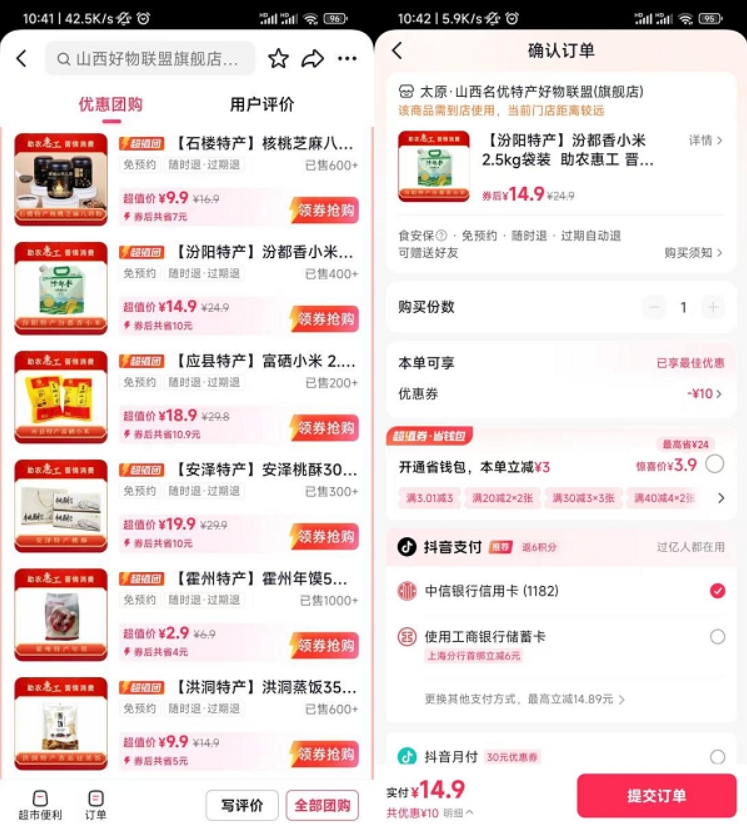This screenshot has width=747, height=837.
Task: Tap the share icon beside the store search bar
Action: coord(312,58)
